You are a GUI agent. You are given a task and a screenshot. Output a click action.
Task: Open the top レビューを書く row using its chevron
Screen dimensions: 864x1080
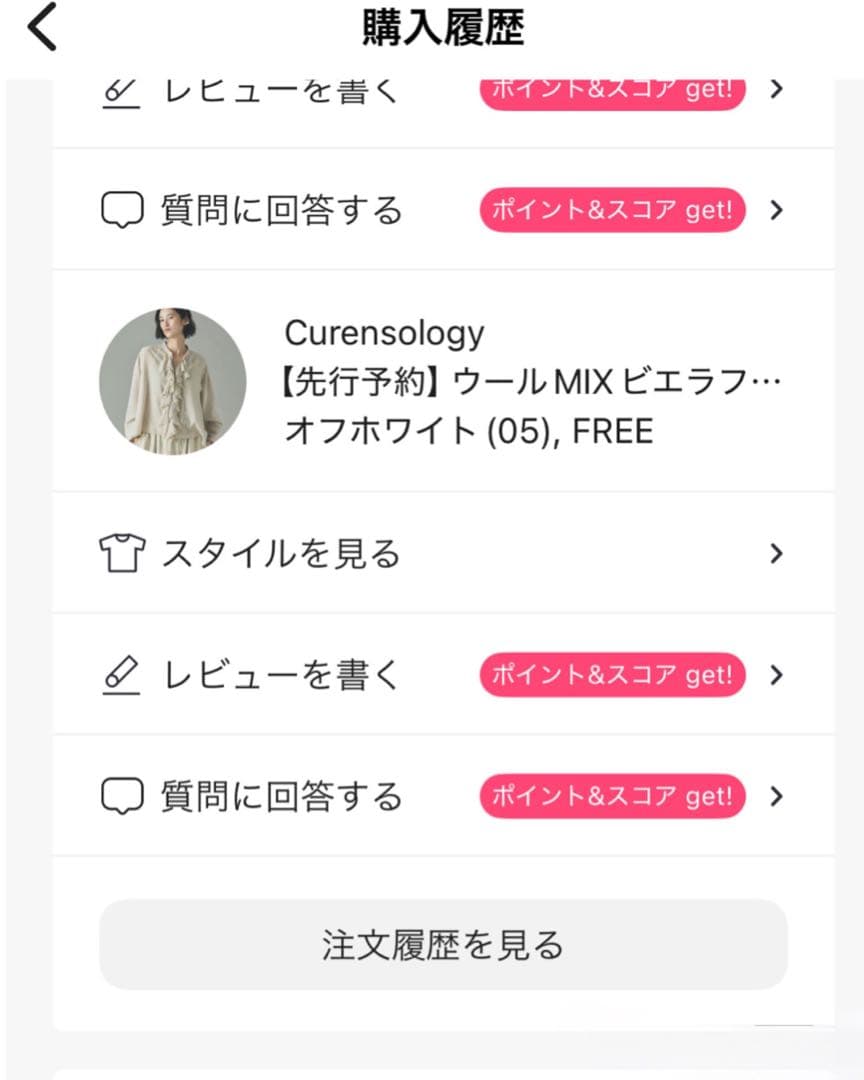776,89
